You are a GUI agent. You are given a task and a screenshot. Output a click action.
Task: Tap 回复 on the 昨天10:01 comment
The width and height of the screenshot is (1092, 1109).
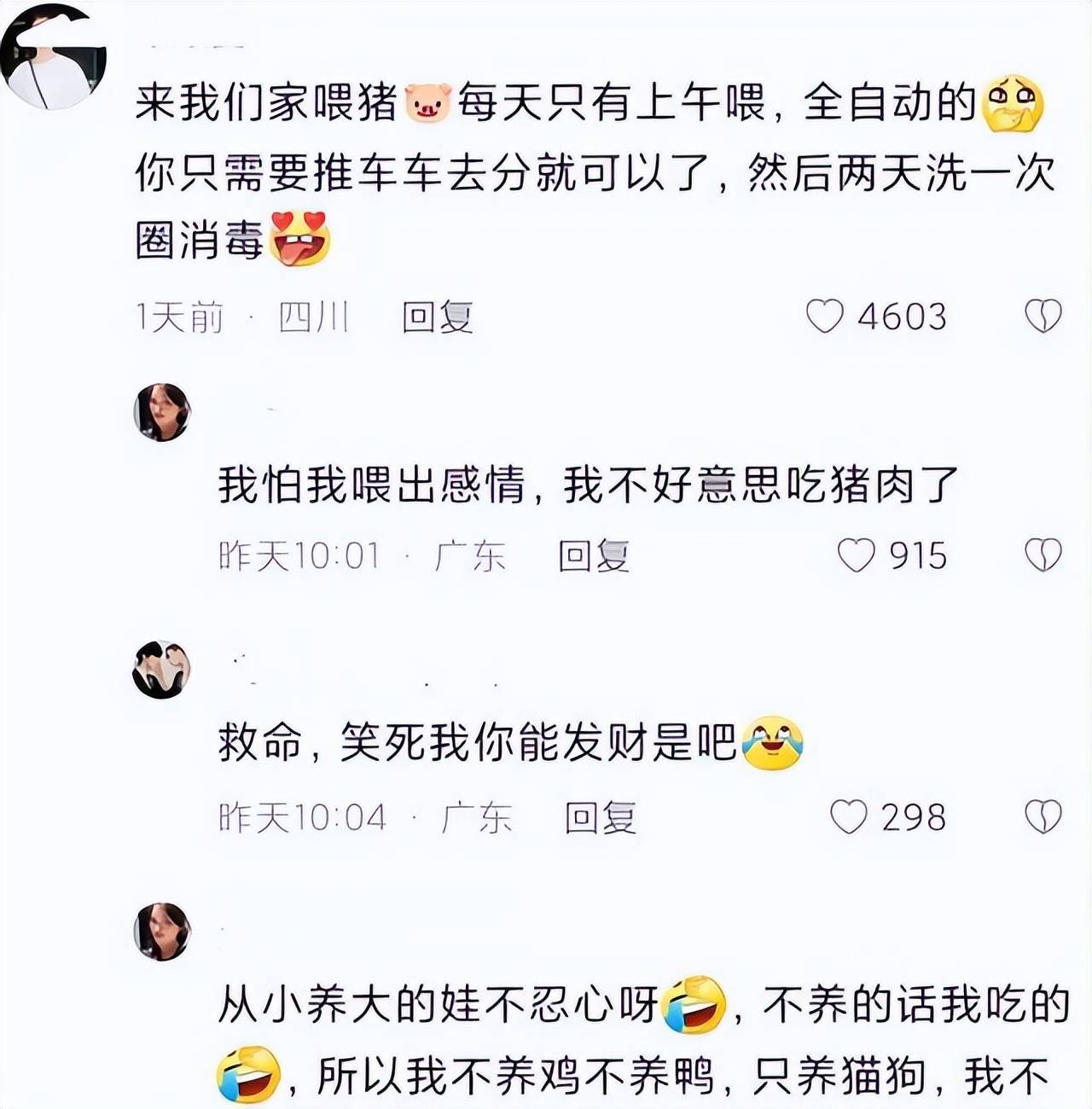click(594, 556)
